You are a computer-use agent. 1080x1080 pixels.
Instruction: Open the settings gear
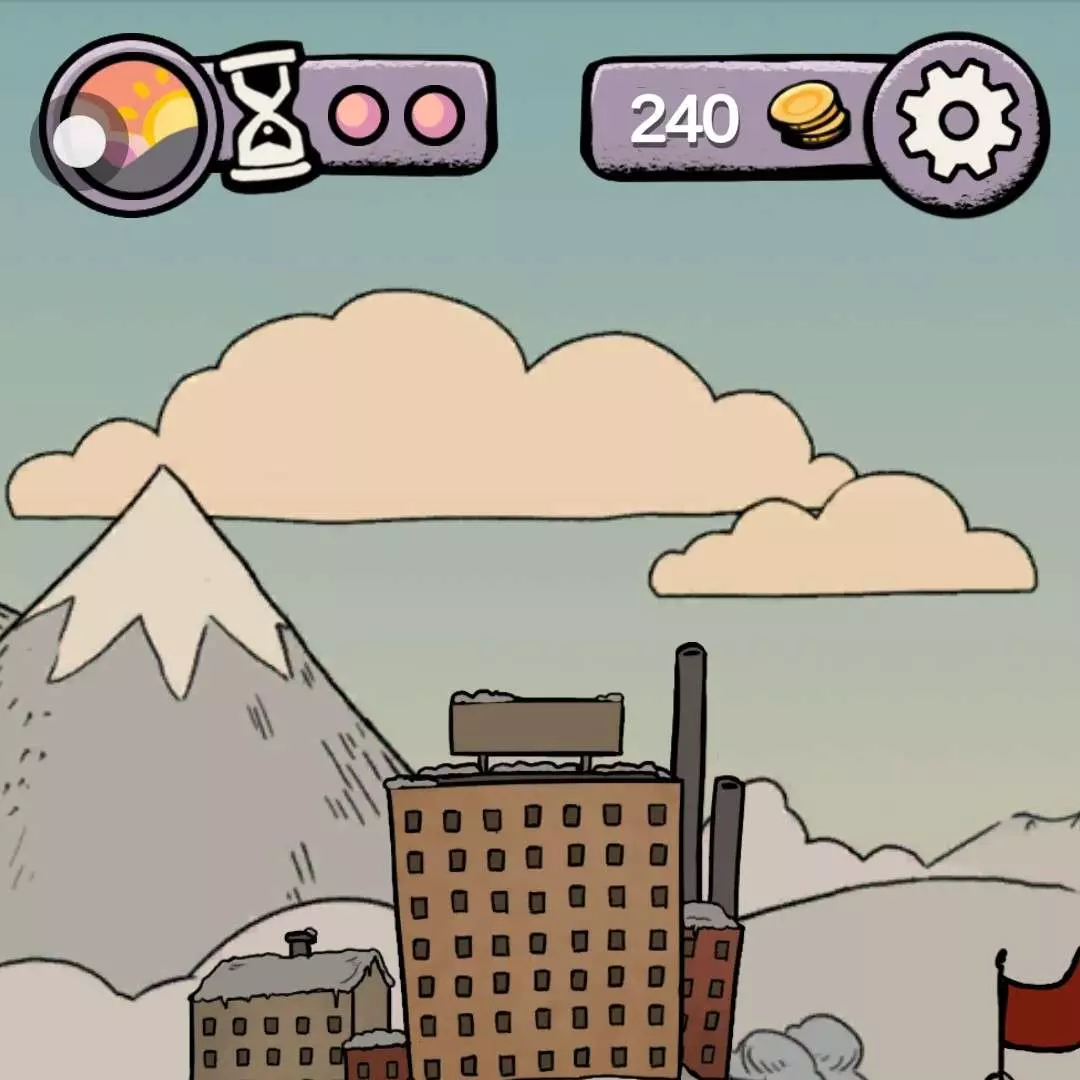click(x=957, y=122)
